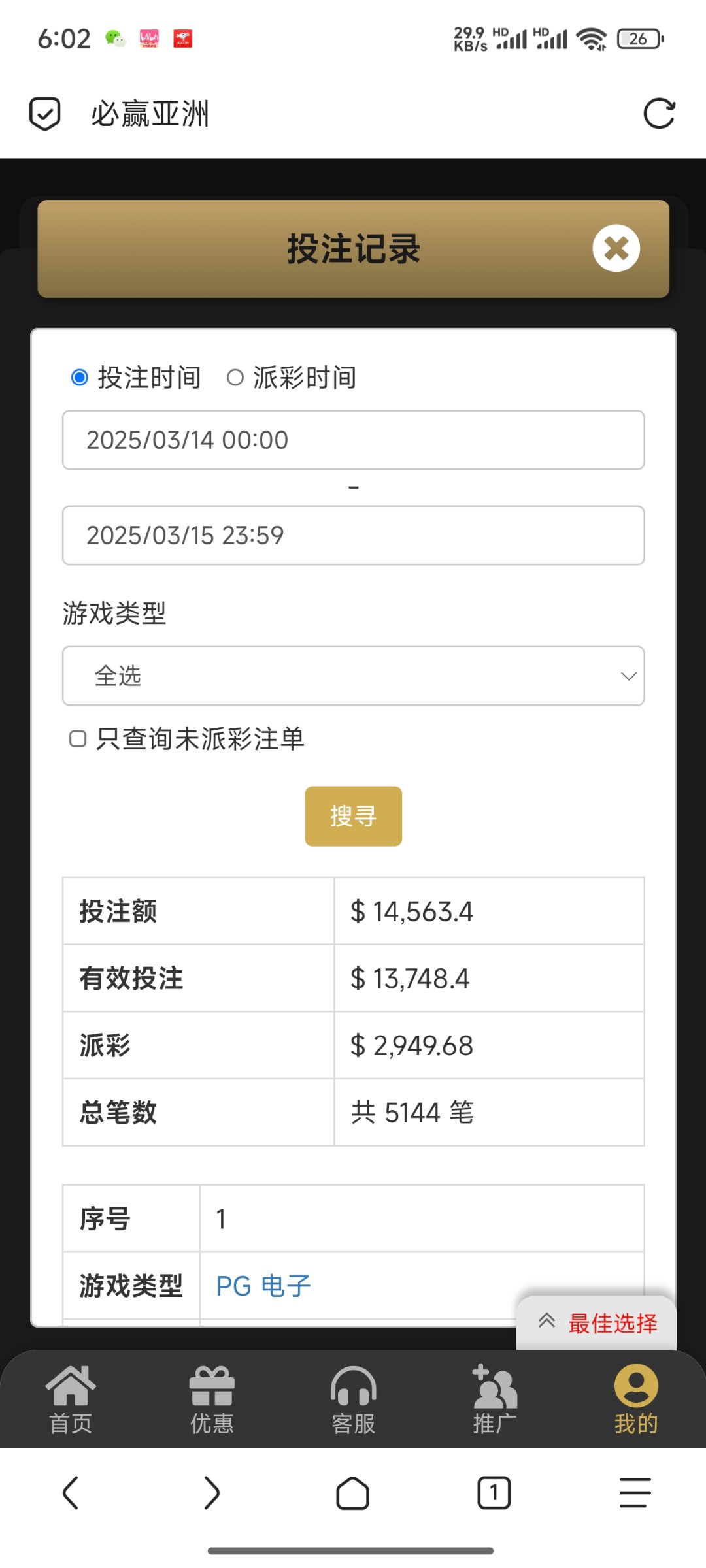Switch to the 推广 tab
Screen dimensions: 706x1568
495,1400
